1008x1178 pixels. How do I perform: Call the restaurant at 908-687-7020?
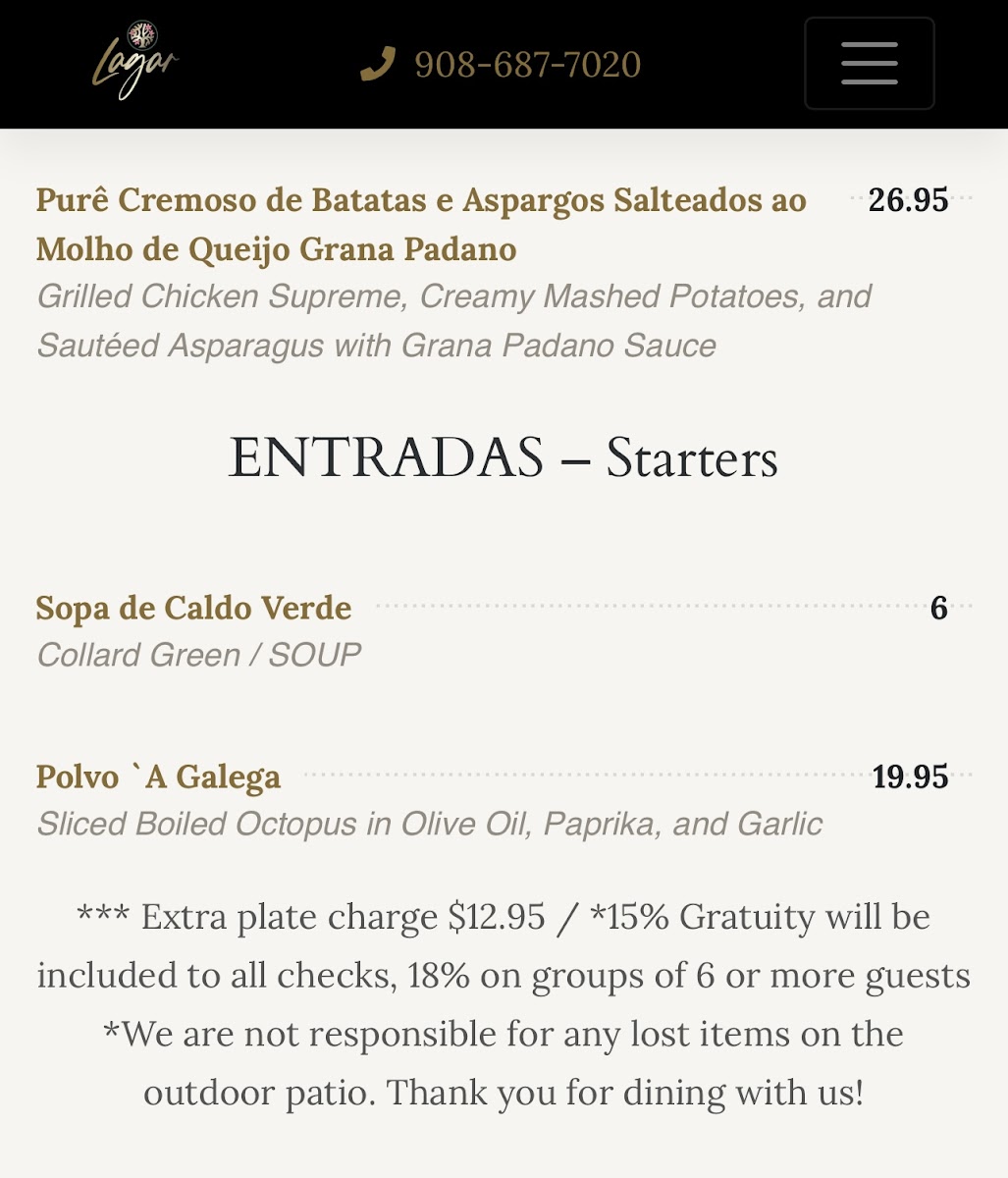(x=502, y=65)
